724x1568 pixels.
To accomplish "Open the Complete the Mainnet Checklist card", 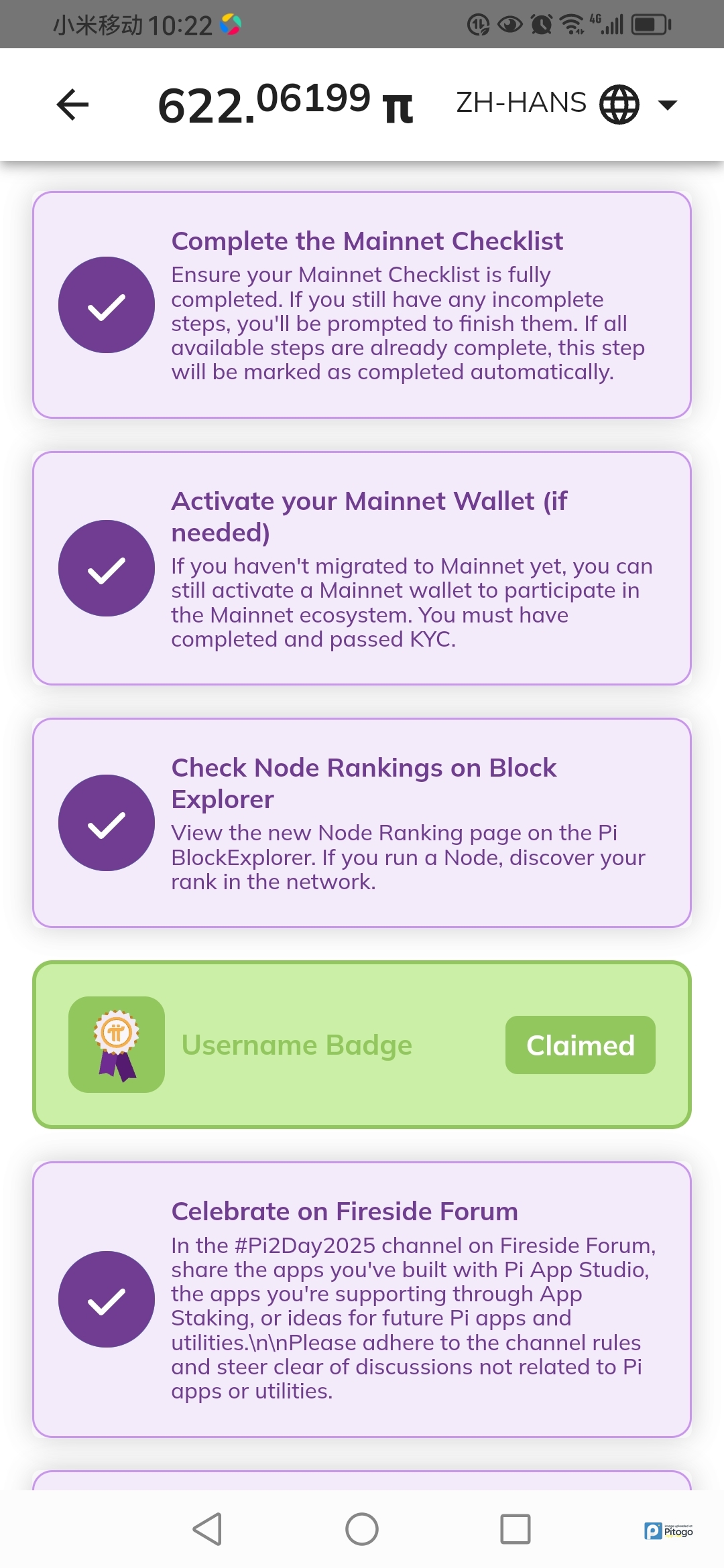I will click(x=362, y=306).
